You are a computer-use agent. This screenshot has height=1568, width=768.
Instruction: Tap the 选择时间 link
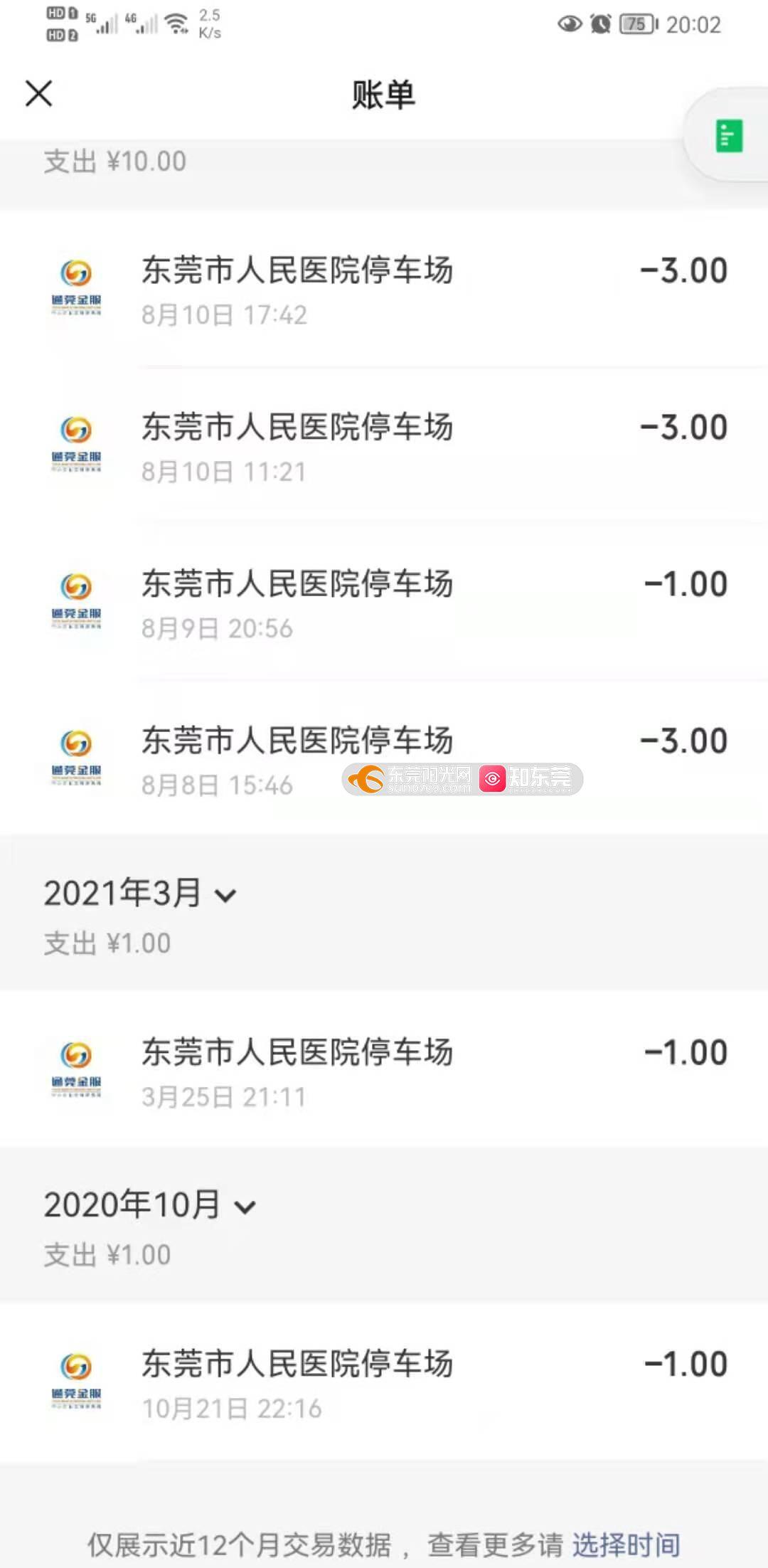point(626,1545)
